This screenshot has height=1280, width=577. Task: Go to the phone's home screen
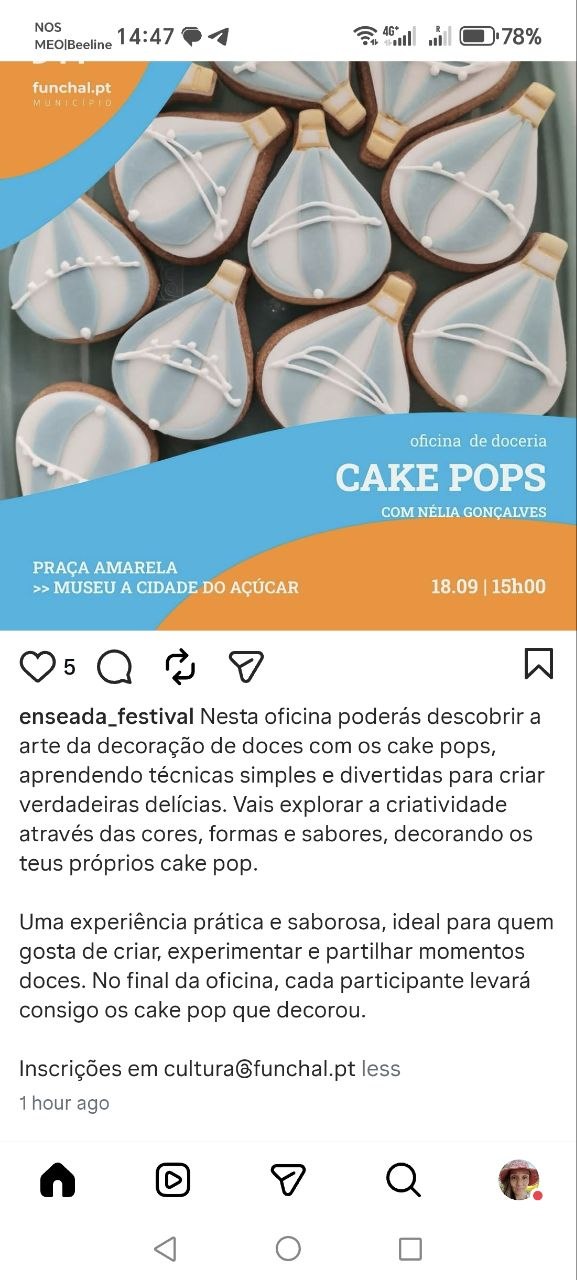[x=288, y=1248]
